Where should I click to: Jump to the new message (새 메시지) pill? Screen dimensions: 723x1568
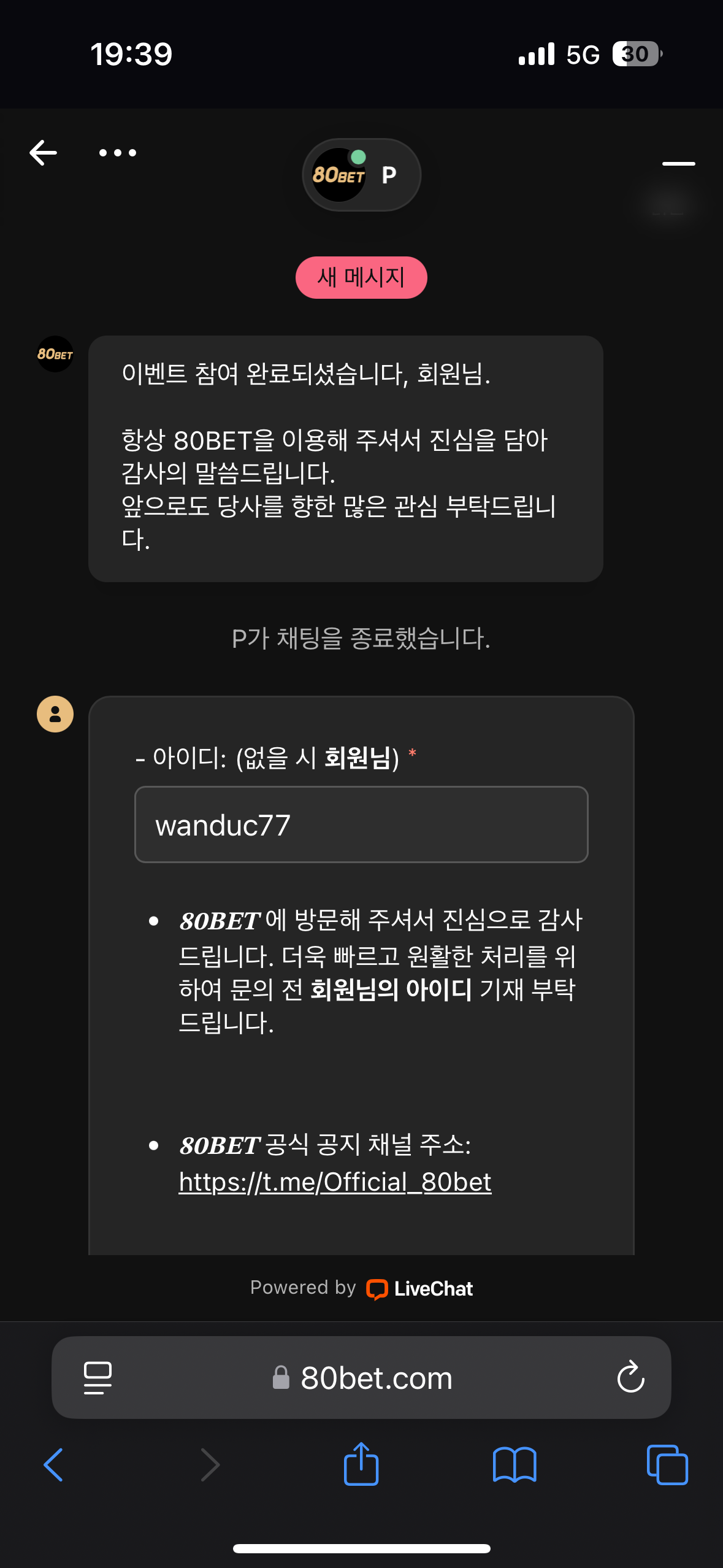point(361,278)
